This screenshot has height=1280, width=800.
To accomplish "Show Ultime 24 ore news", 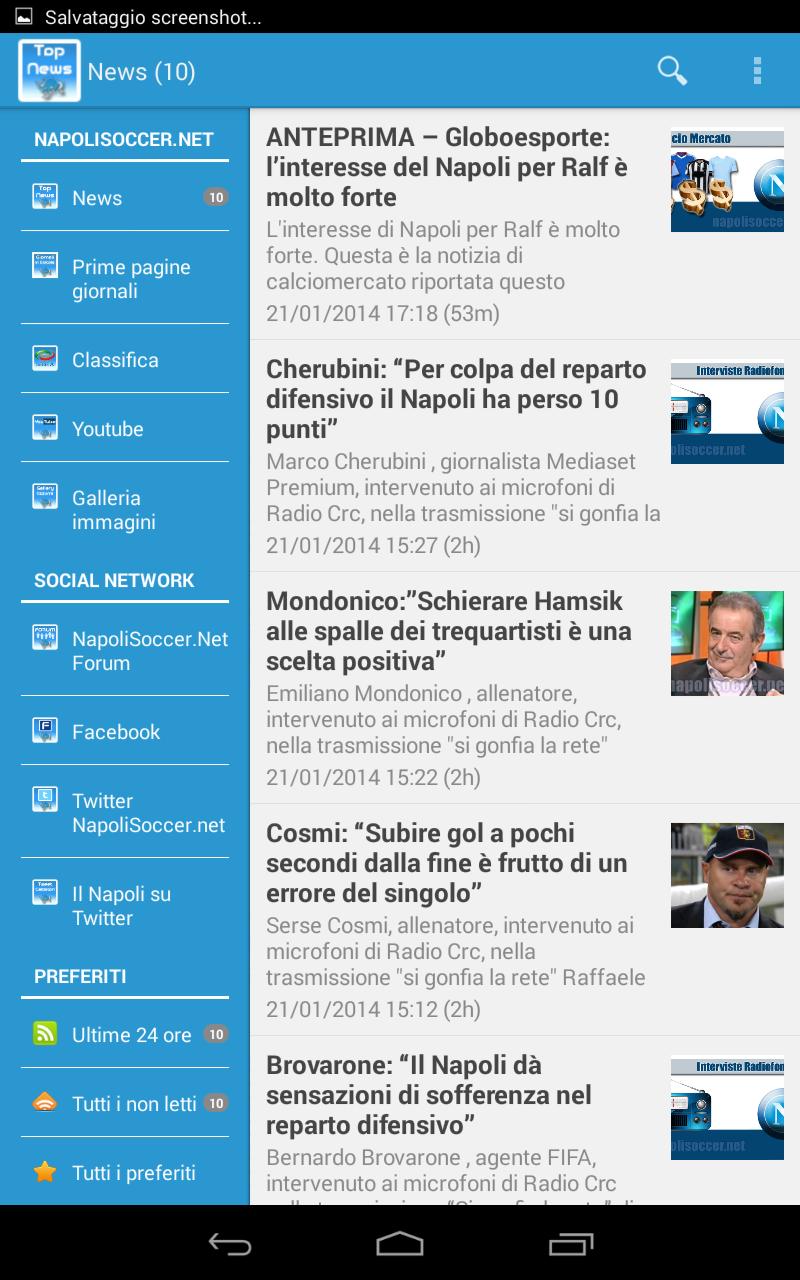I will pos(125,1035).
